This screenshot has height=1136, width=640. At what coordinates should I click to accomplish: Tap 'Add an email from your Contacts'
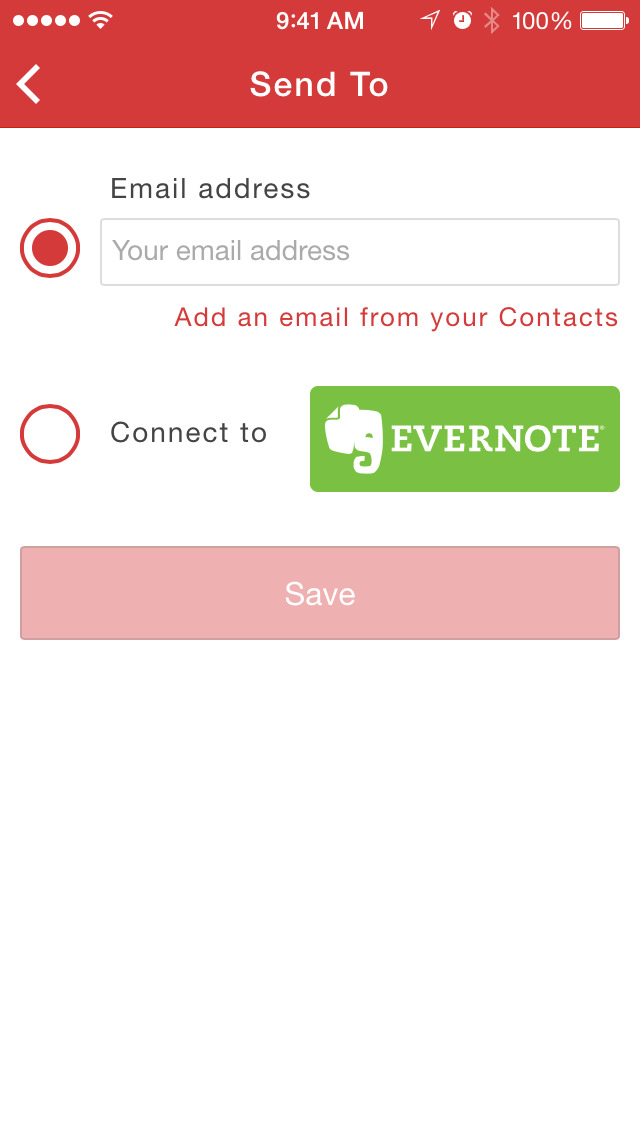click(396, 318)
